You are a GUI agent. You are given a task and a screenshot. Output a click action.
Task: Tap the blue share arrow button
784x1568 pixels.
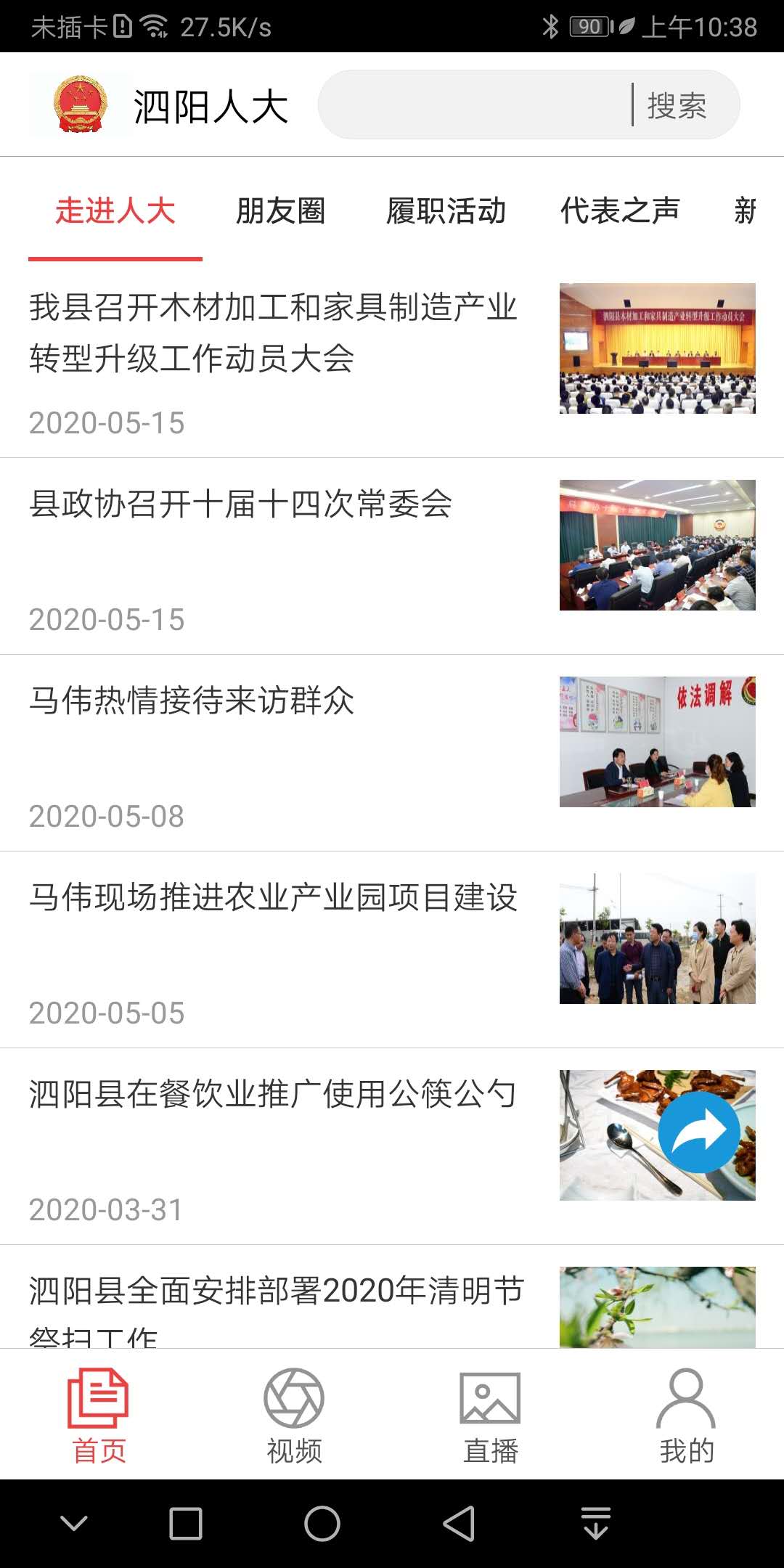698,1132
